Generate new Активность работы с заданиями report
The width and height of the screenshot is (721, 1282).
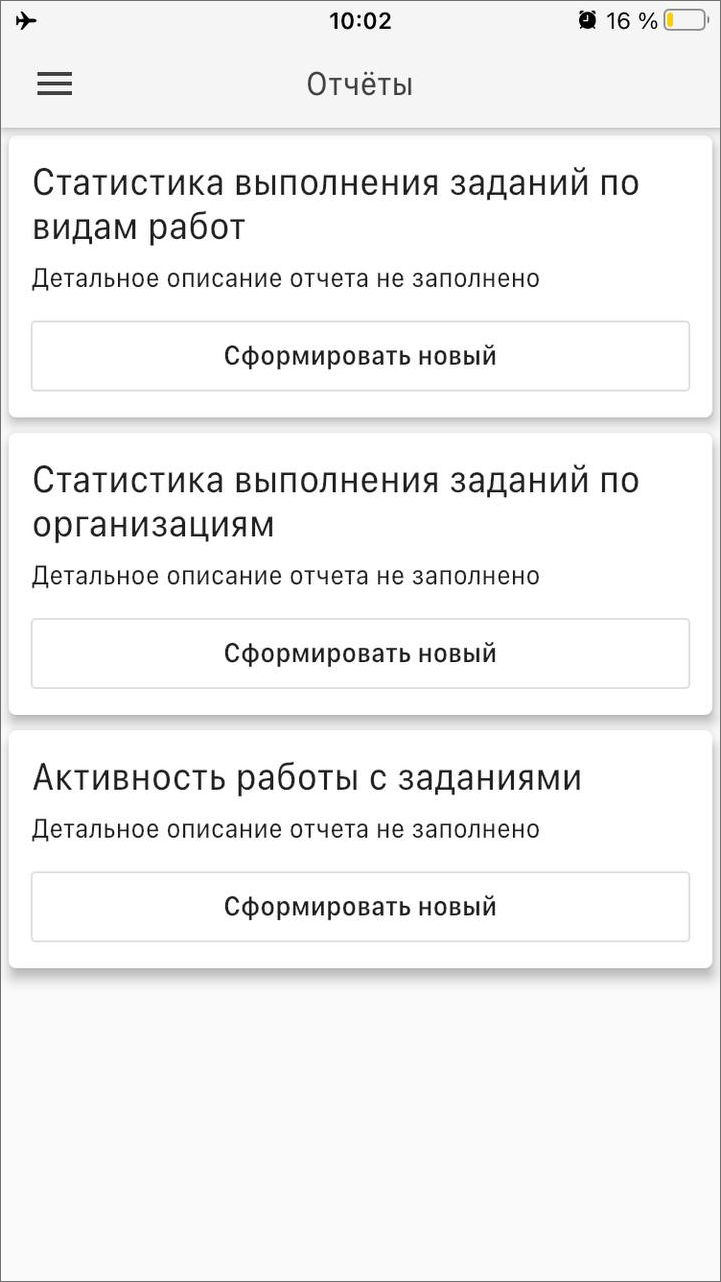pos(360,907)
